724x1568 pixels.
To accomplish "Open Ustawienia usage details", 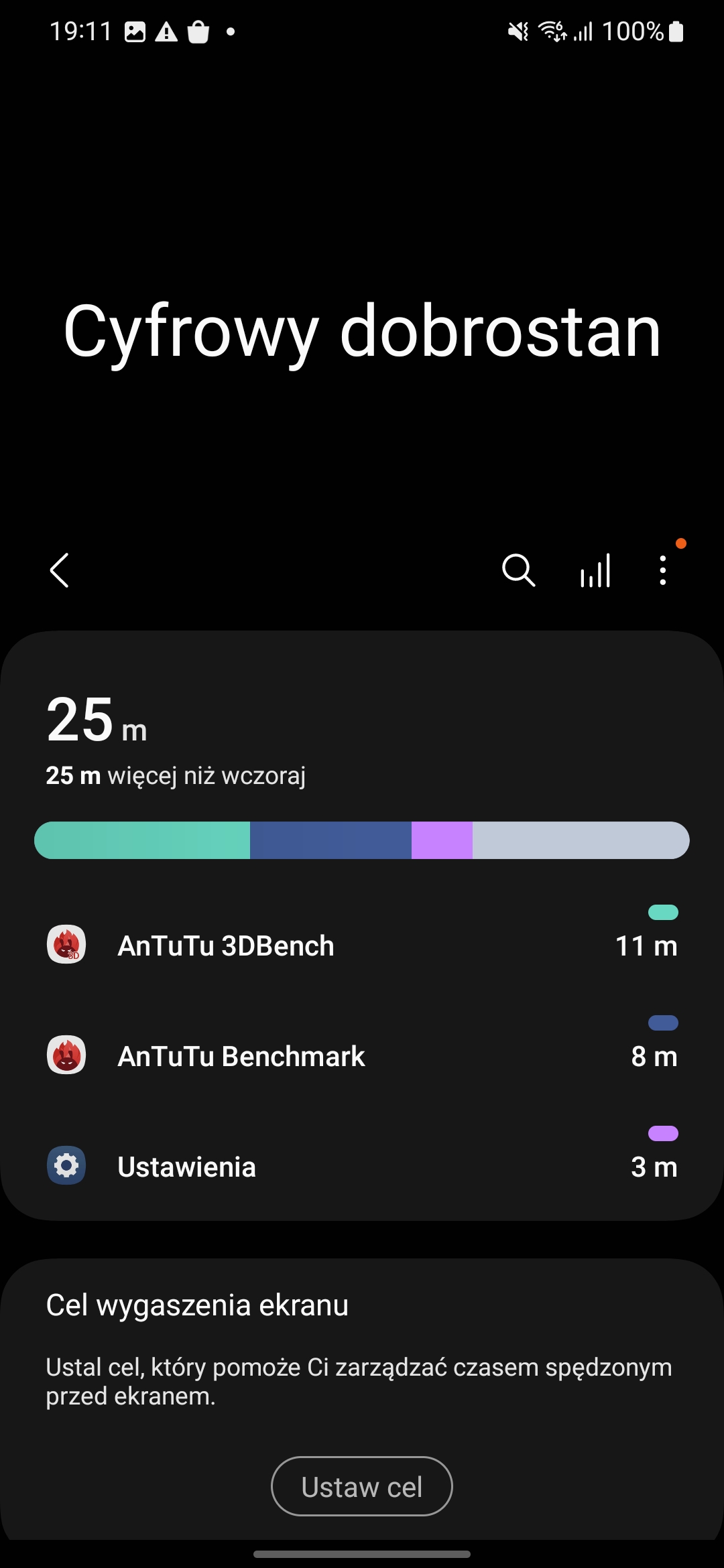I will (362, 1166).
